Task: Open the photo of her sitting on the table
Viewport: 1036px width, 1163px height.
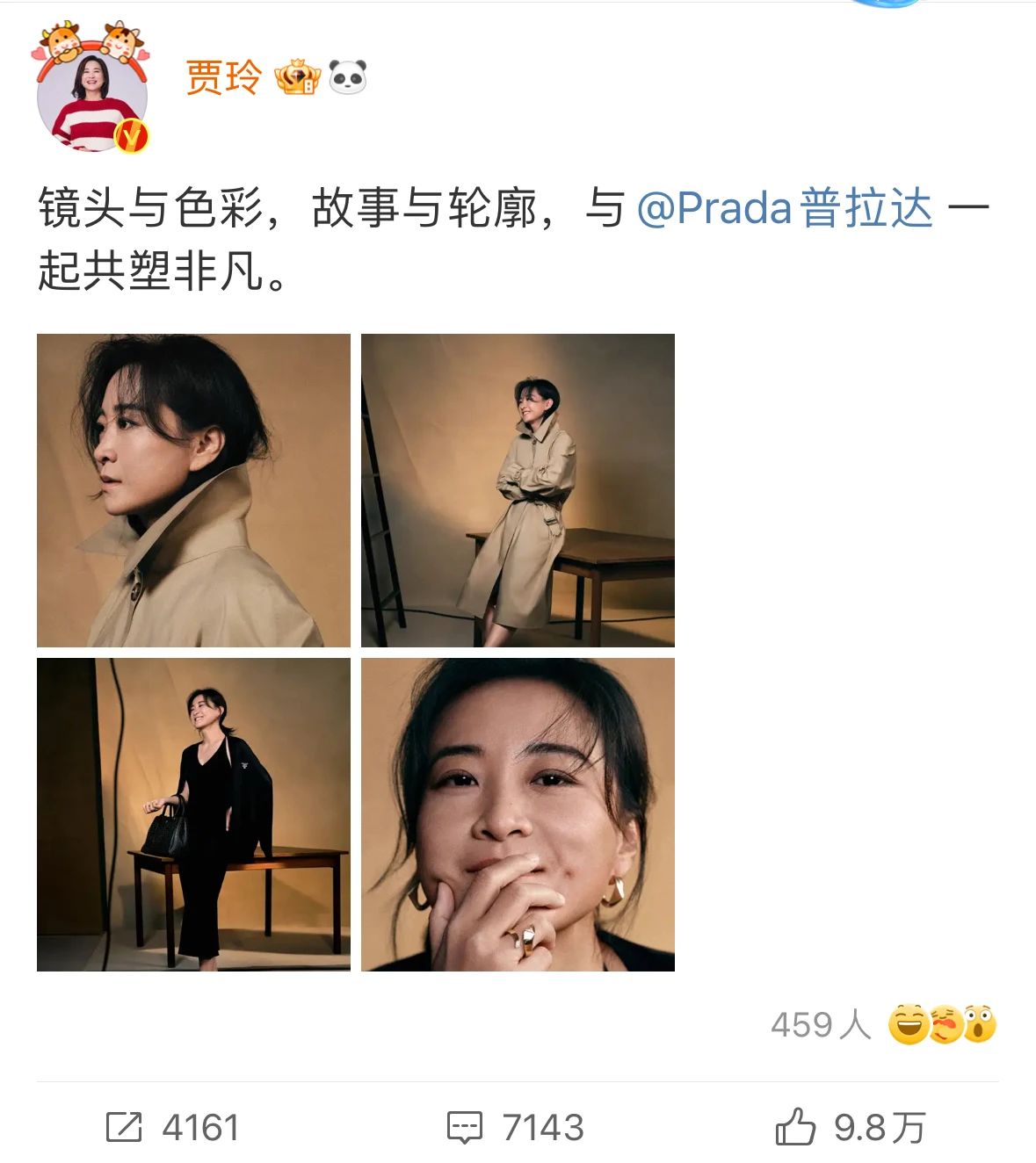Action: pyautogui.click(x=518, y=490)
